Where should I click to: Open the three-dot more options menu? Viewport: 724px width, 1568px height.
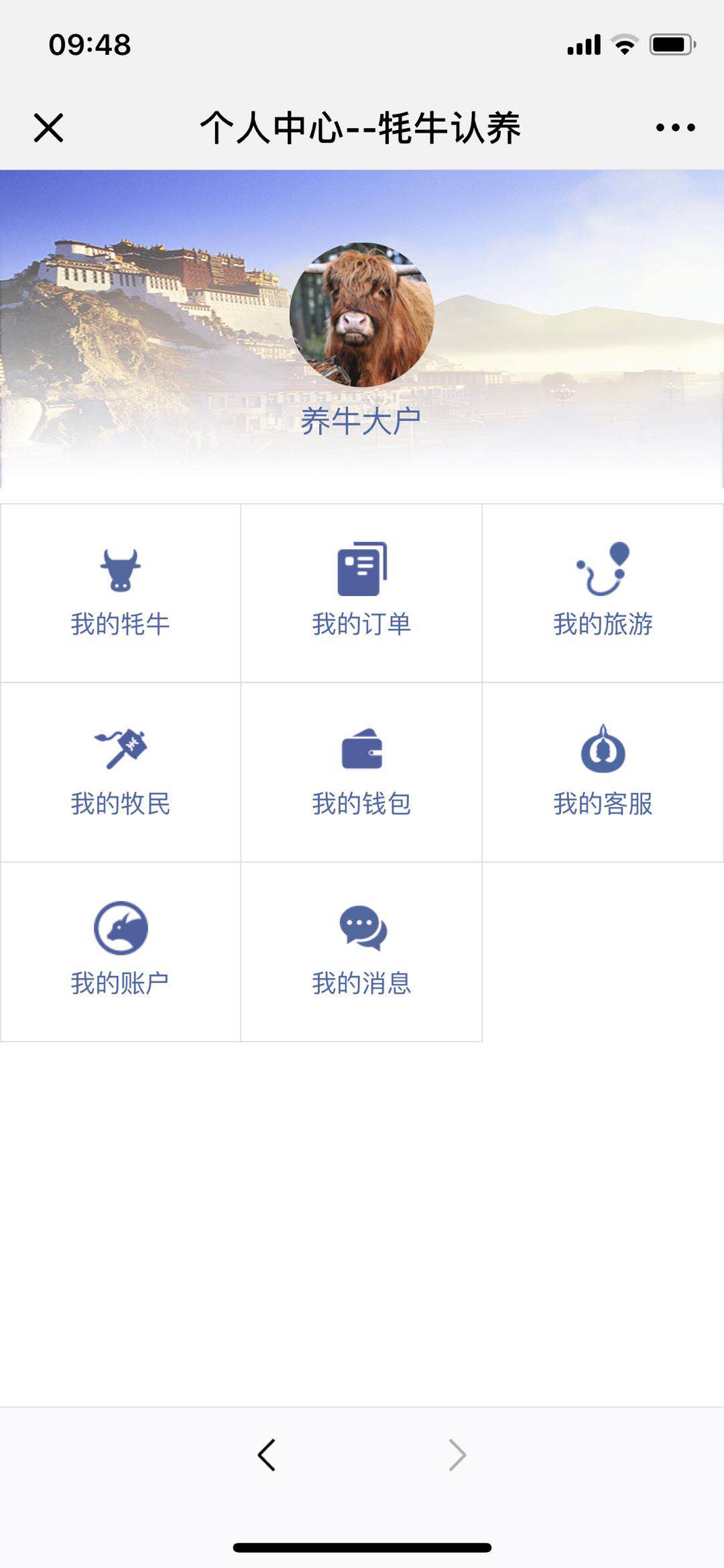click(x=675, y=127)
